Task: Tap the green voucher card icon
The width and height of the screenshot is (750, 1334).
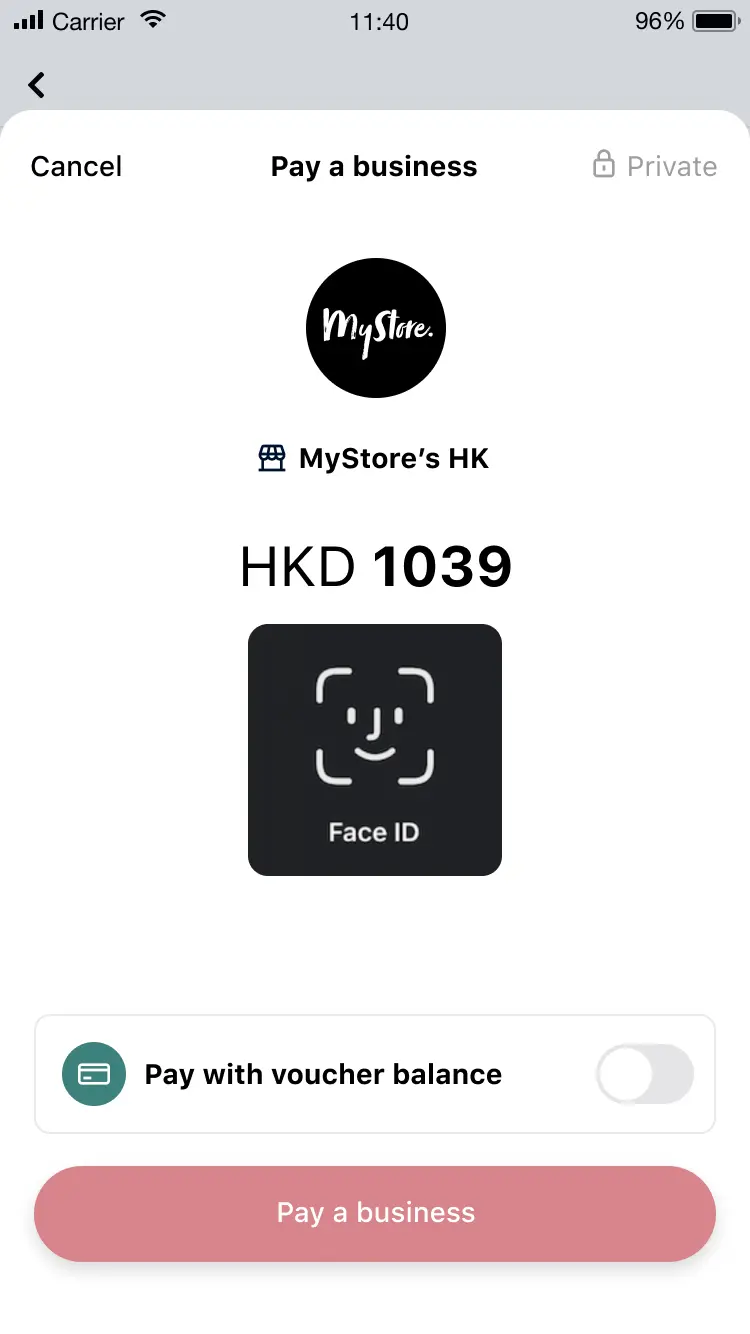Action: click(x=93, y=1074)
